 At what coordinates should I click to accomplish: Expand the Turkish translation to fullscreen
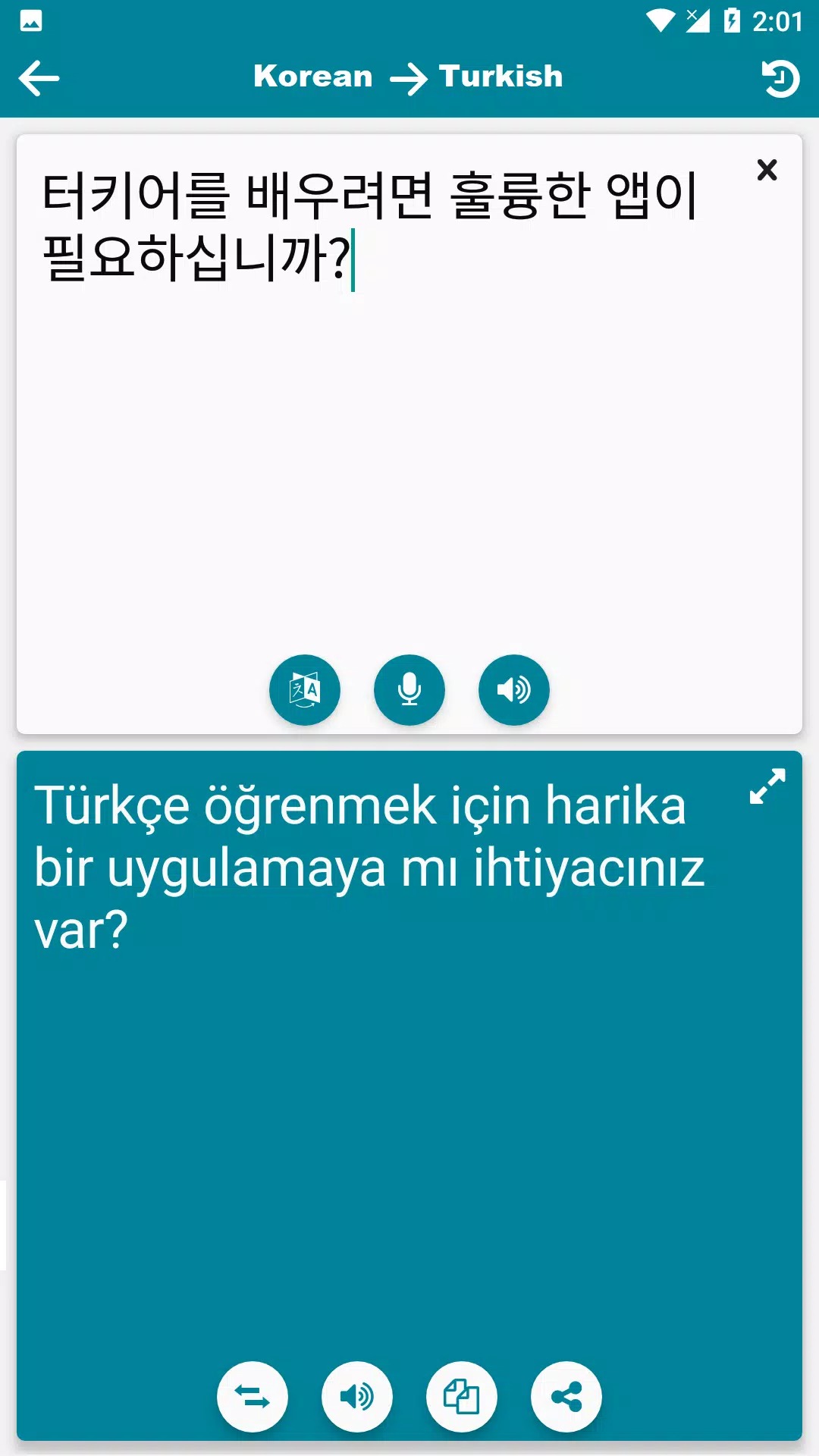(x=767, y=786)
